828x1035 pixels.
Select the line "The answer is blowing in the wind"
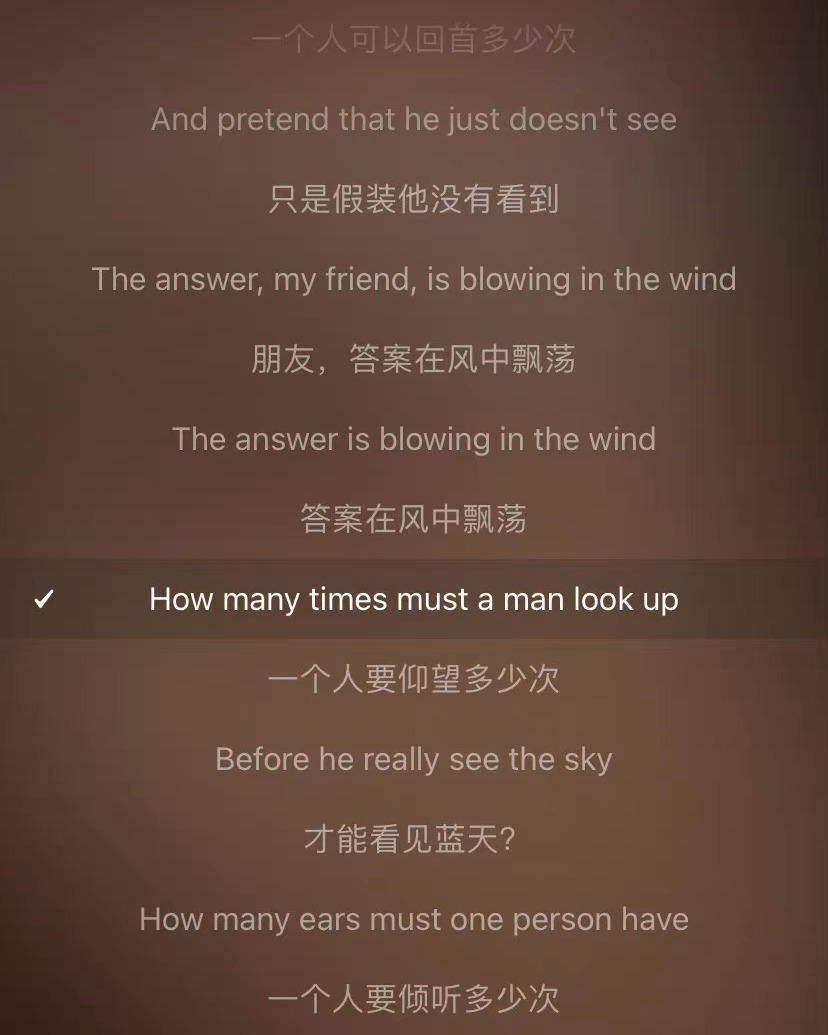[414, 439]
